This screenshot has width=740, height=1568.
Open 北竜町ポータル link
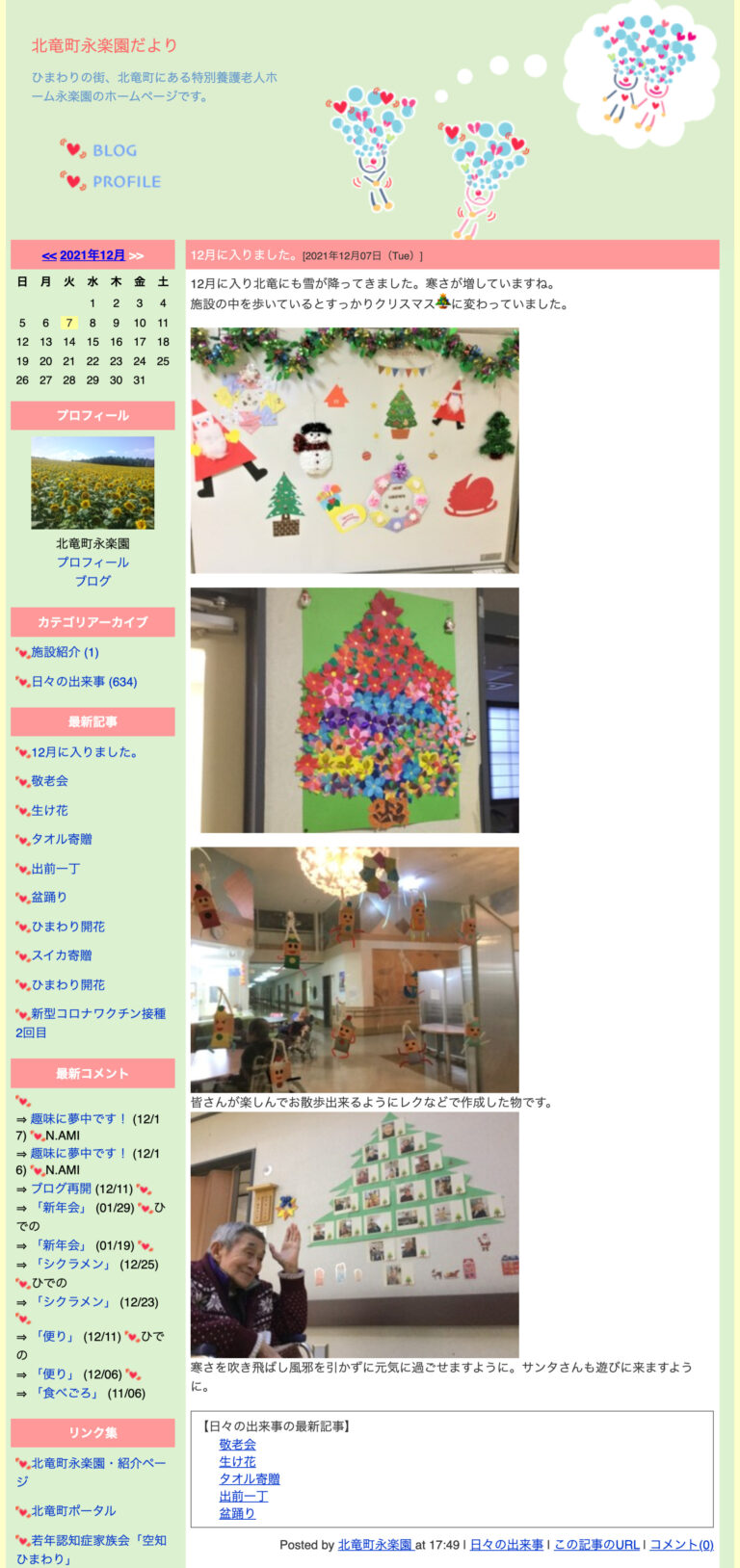pos(73,1510)
